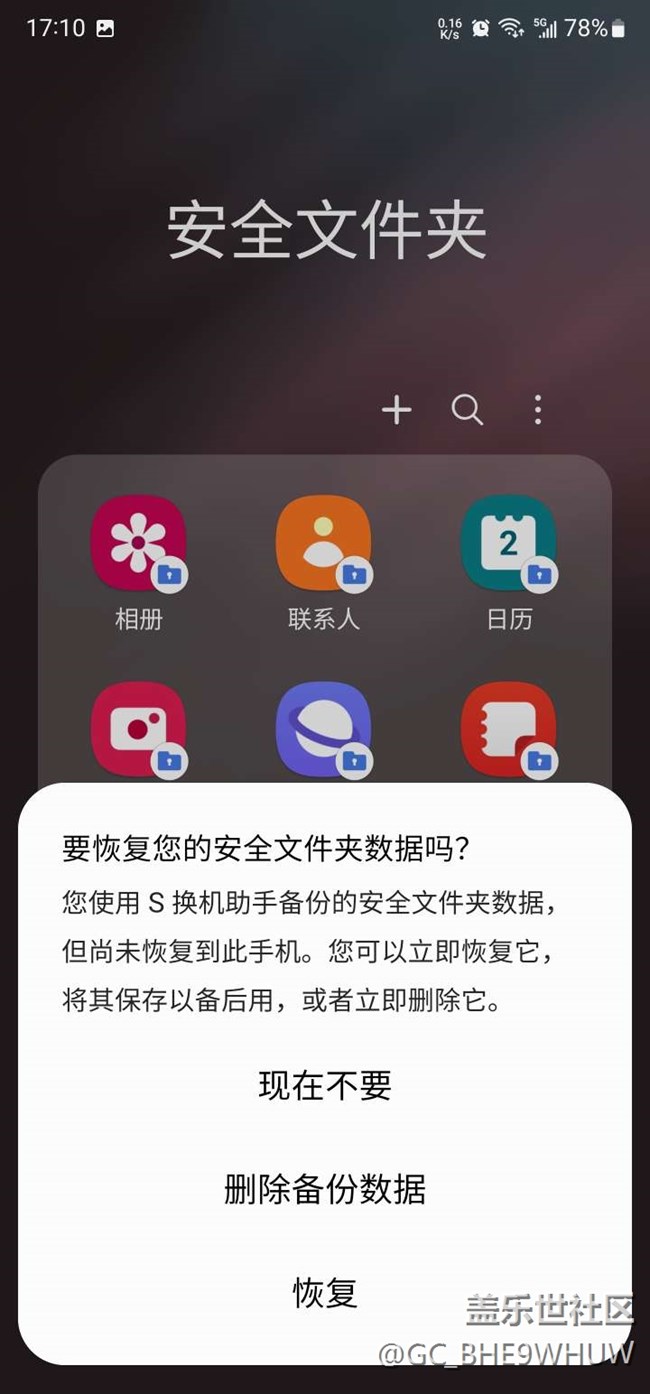
Task: Launch the 联系人 contacts app
Action: coord(323,545)
